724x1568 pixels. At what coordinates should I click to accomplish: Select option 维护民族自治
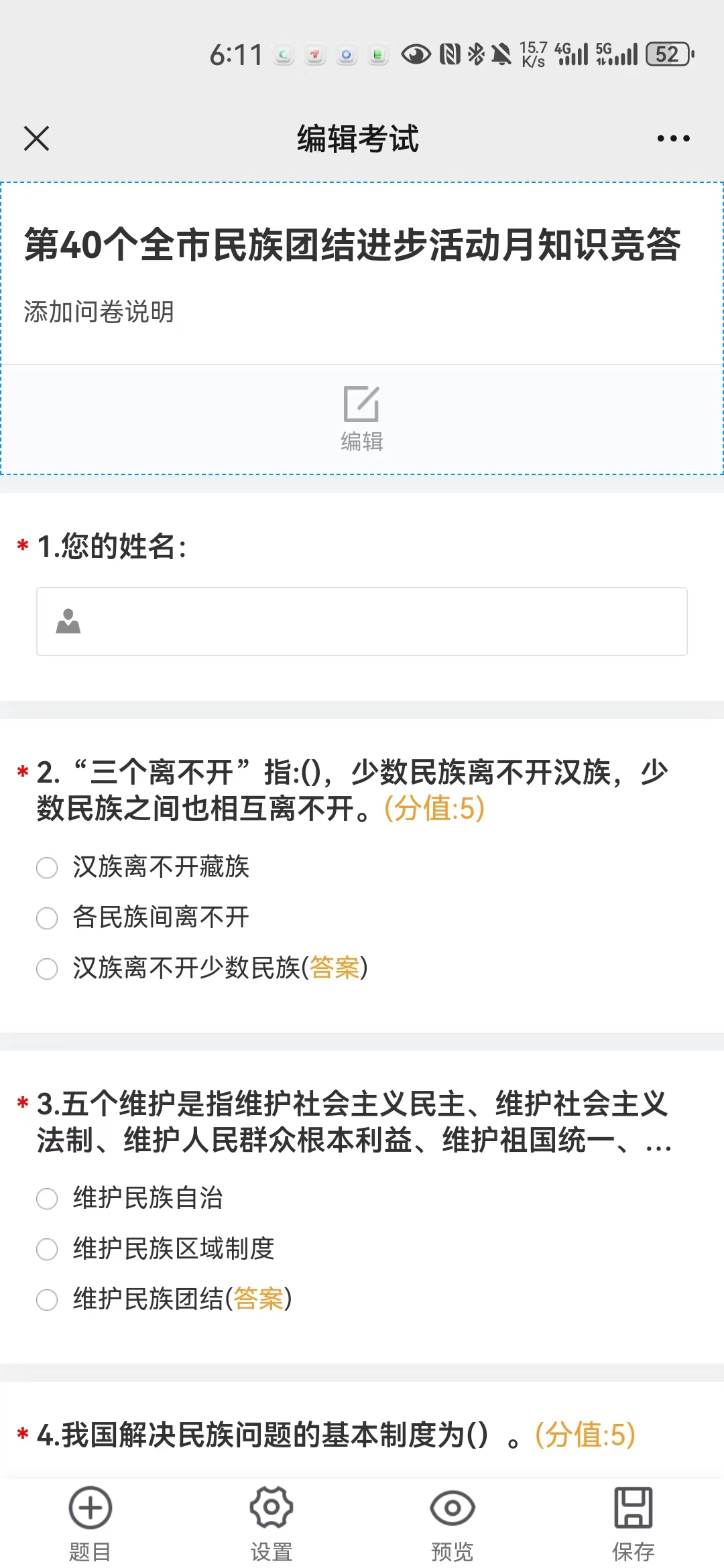47,1199
